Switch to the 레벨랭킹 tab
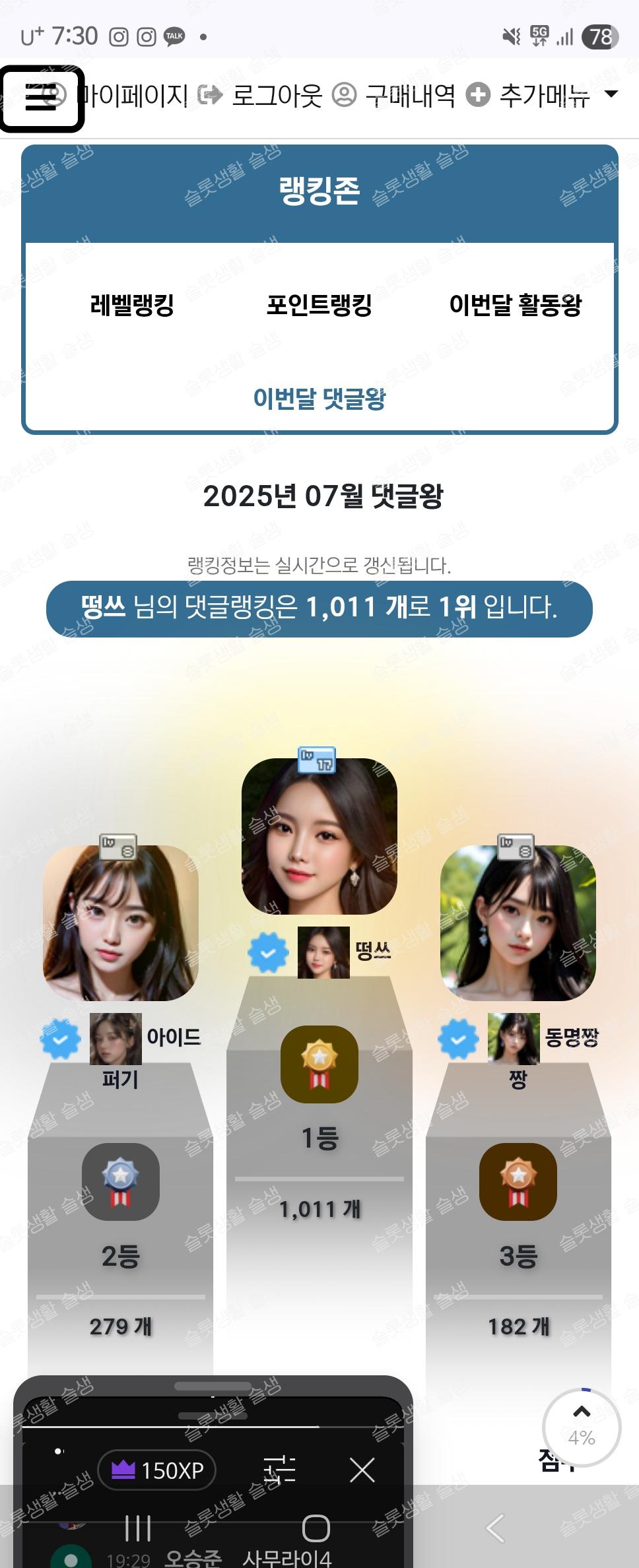 click(132, 306)
